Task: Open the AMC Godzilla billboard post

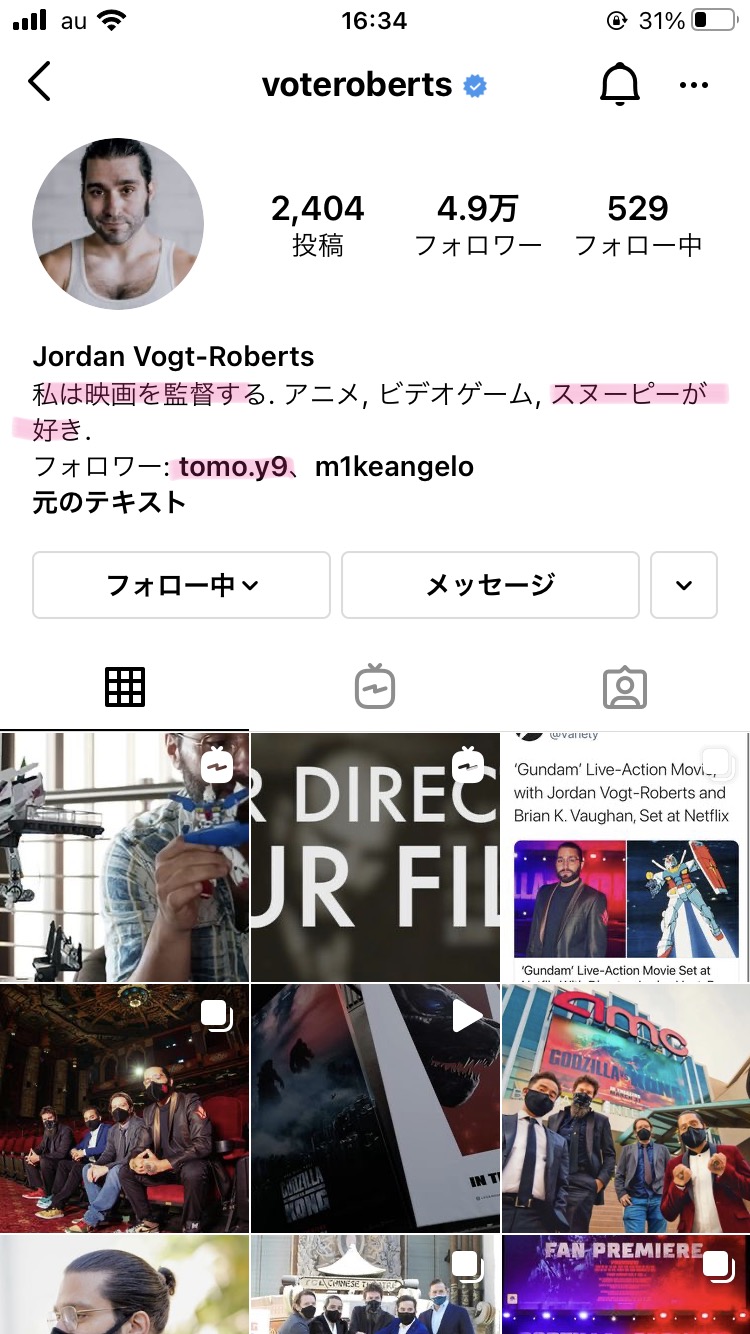Action: [625, 1108]
